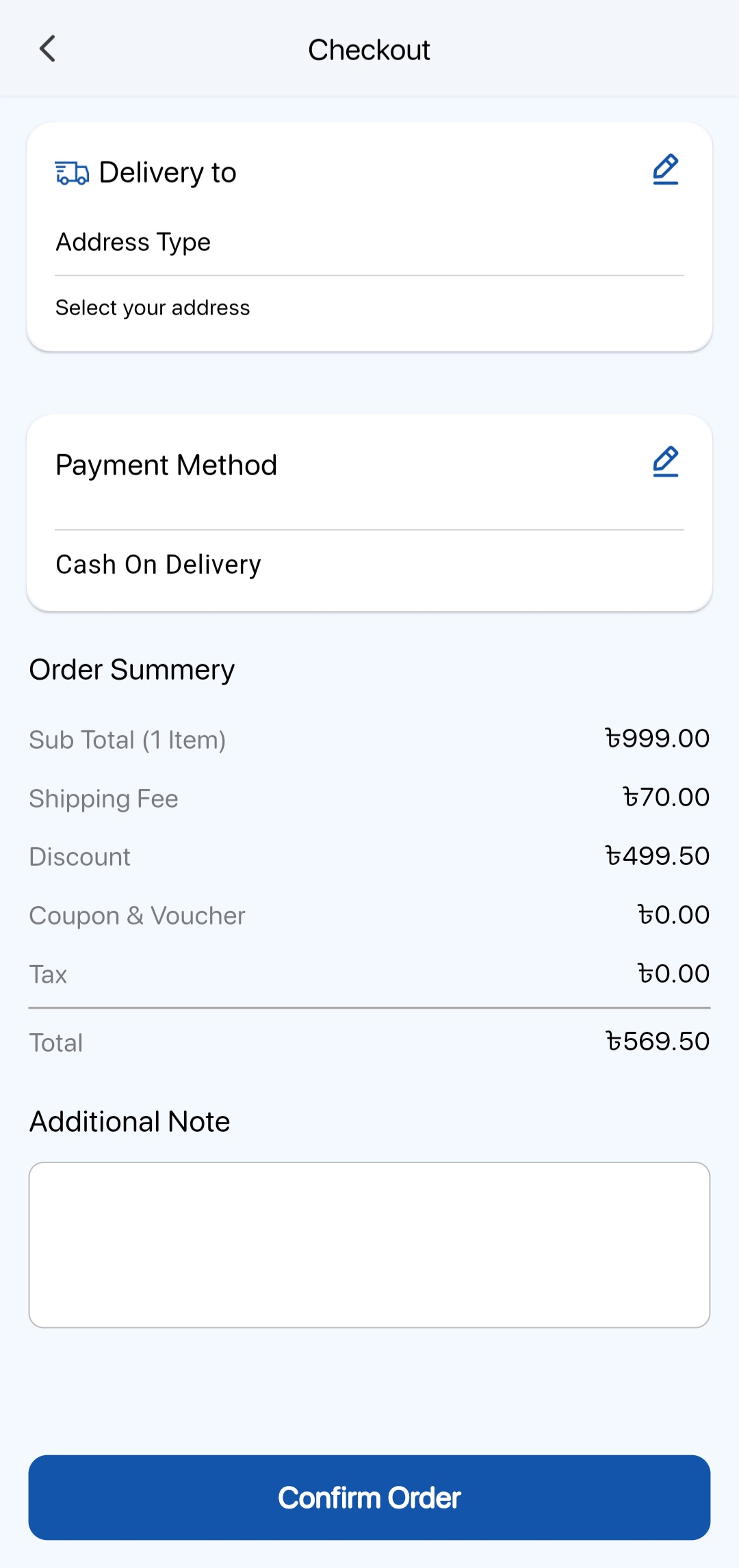
Task: Edit the delivery address
Action: 665,170
